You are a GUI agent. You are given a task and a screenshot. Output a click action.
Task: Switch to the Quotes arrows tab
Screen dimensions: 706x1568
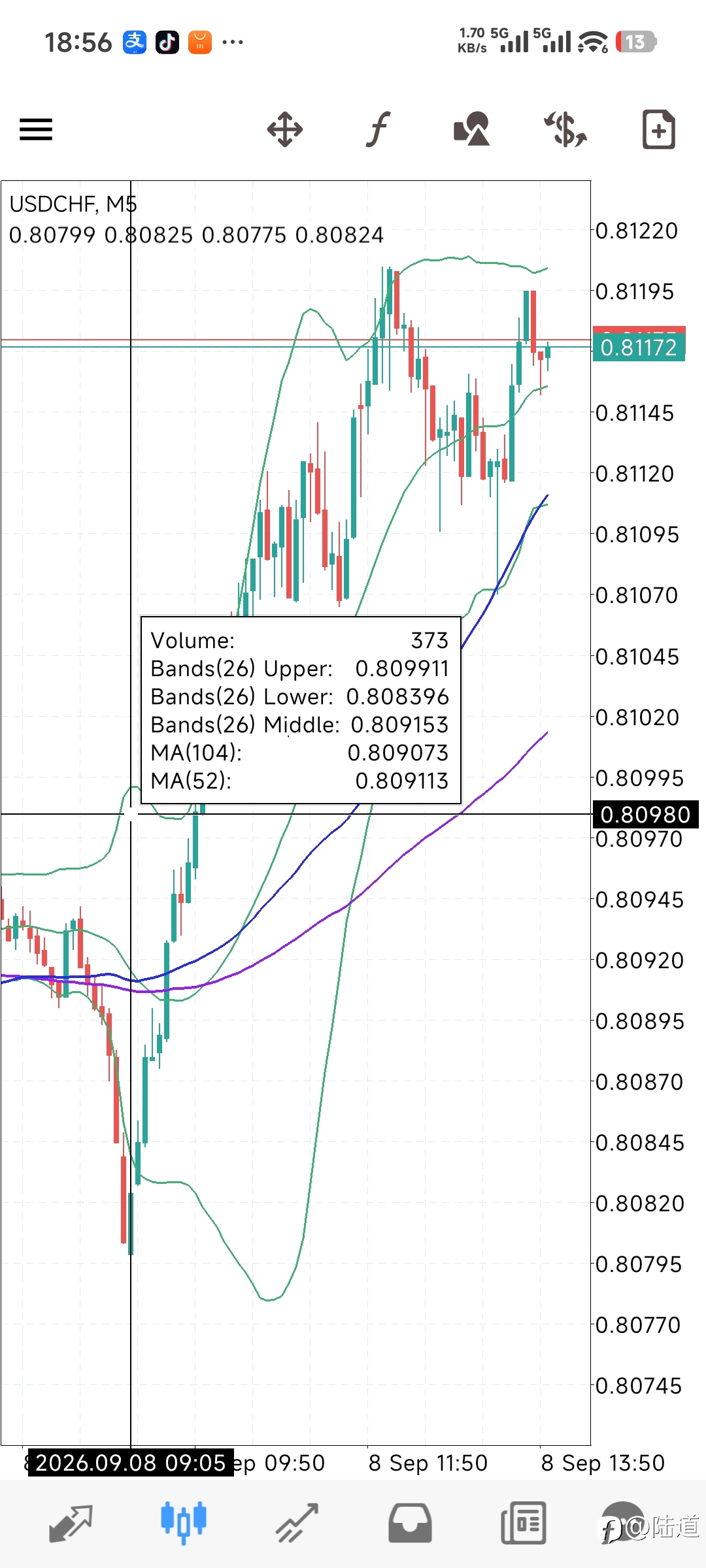(x=71, y=1523)
